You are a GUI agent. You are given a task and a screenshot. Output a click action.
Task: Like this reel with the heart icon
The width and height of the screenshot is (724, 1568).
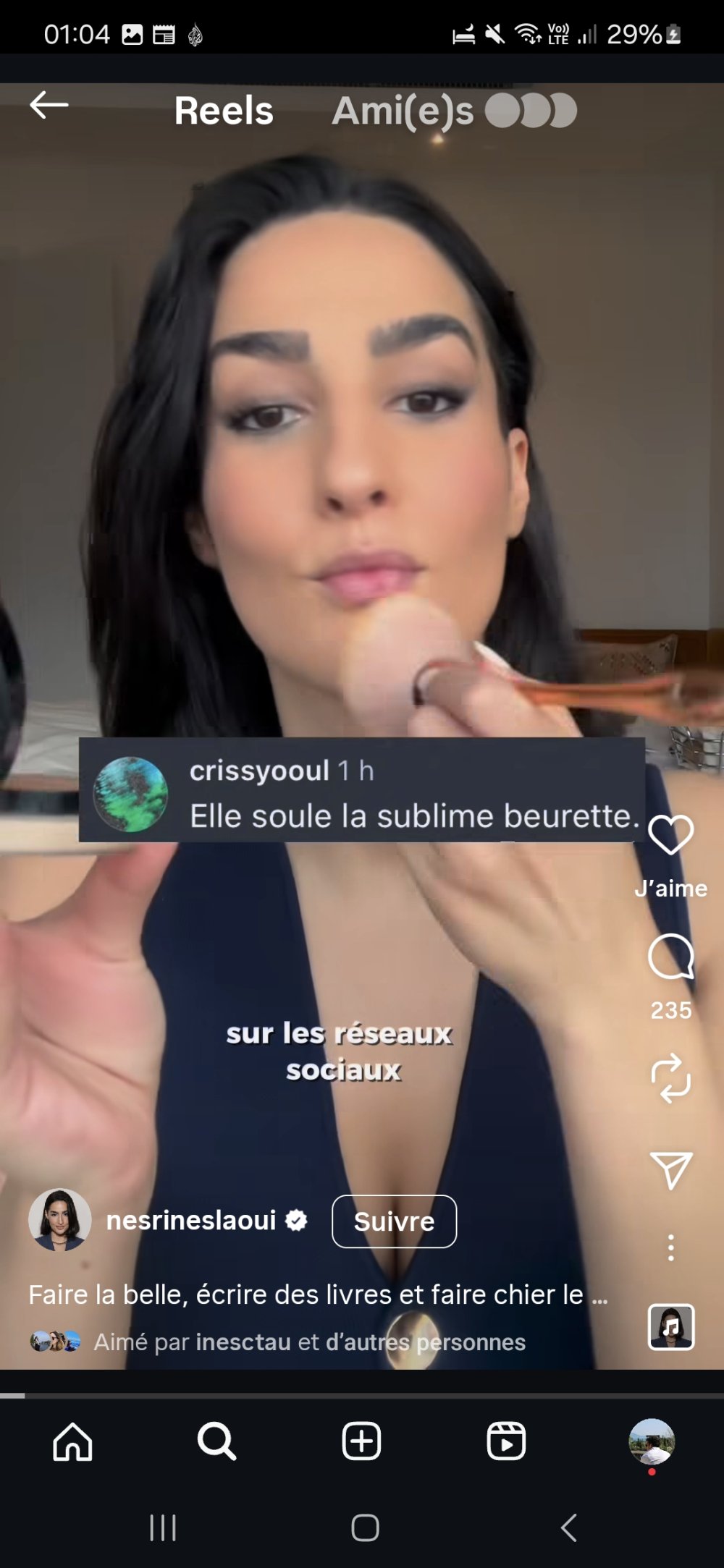coord(670,835)
